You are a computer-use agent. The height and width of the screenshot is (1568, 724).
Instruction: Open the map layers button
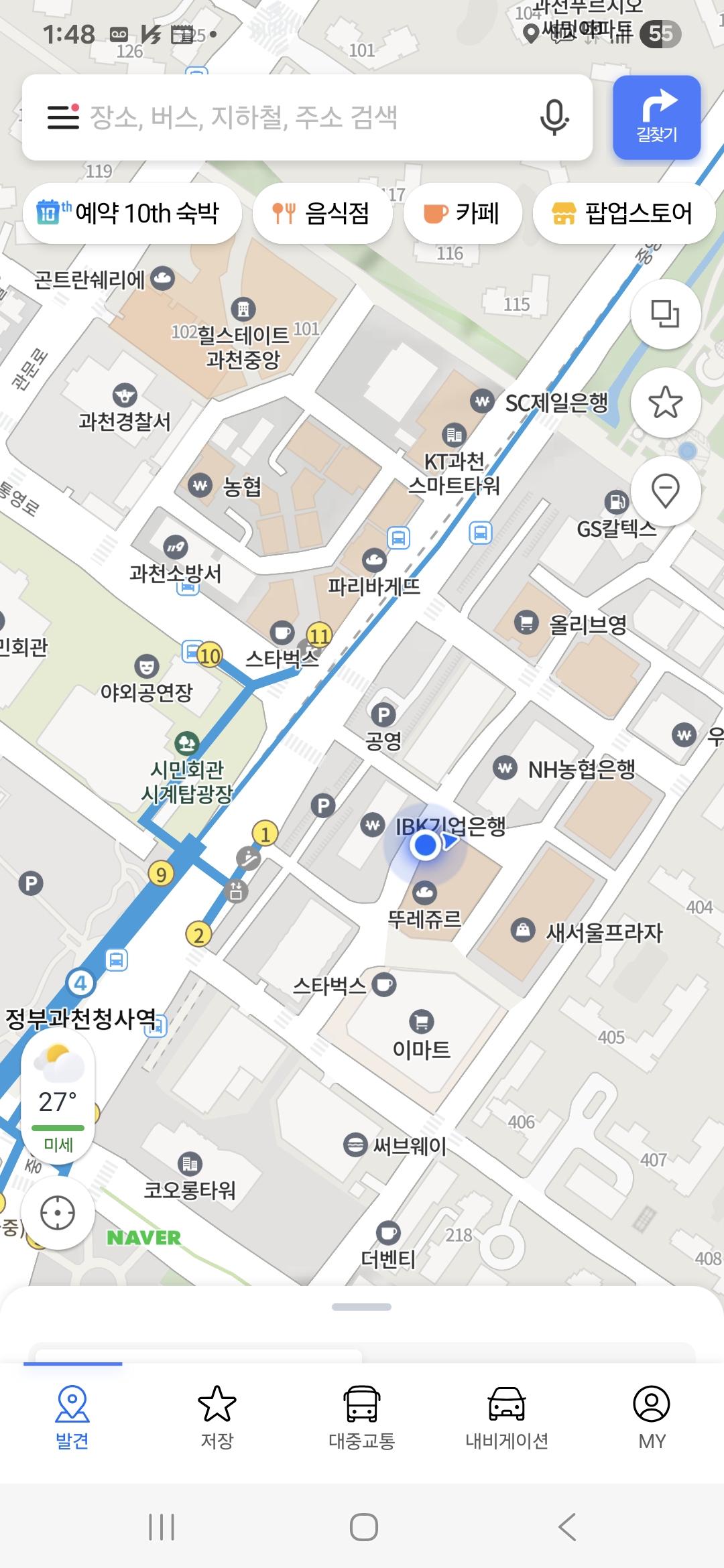point(665,314)
